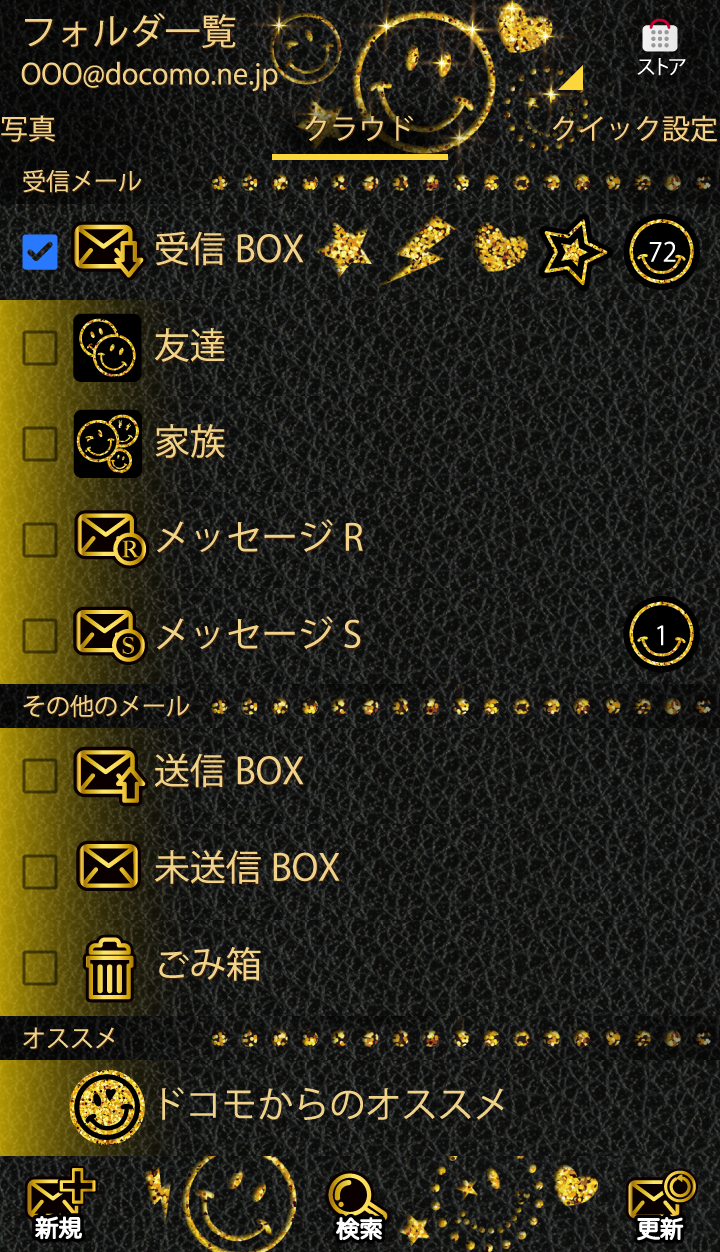Mark the 送信 BOX checkbox
Viewport: 720px width, 1252px height.
pyautogui.click(x=40, y=774)
